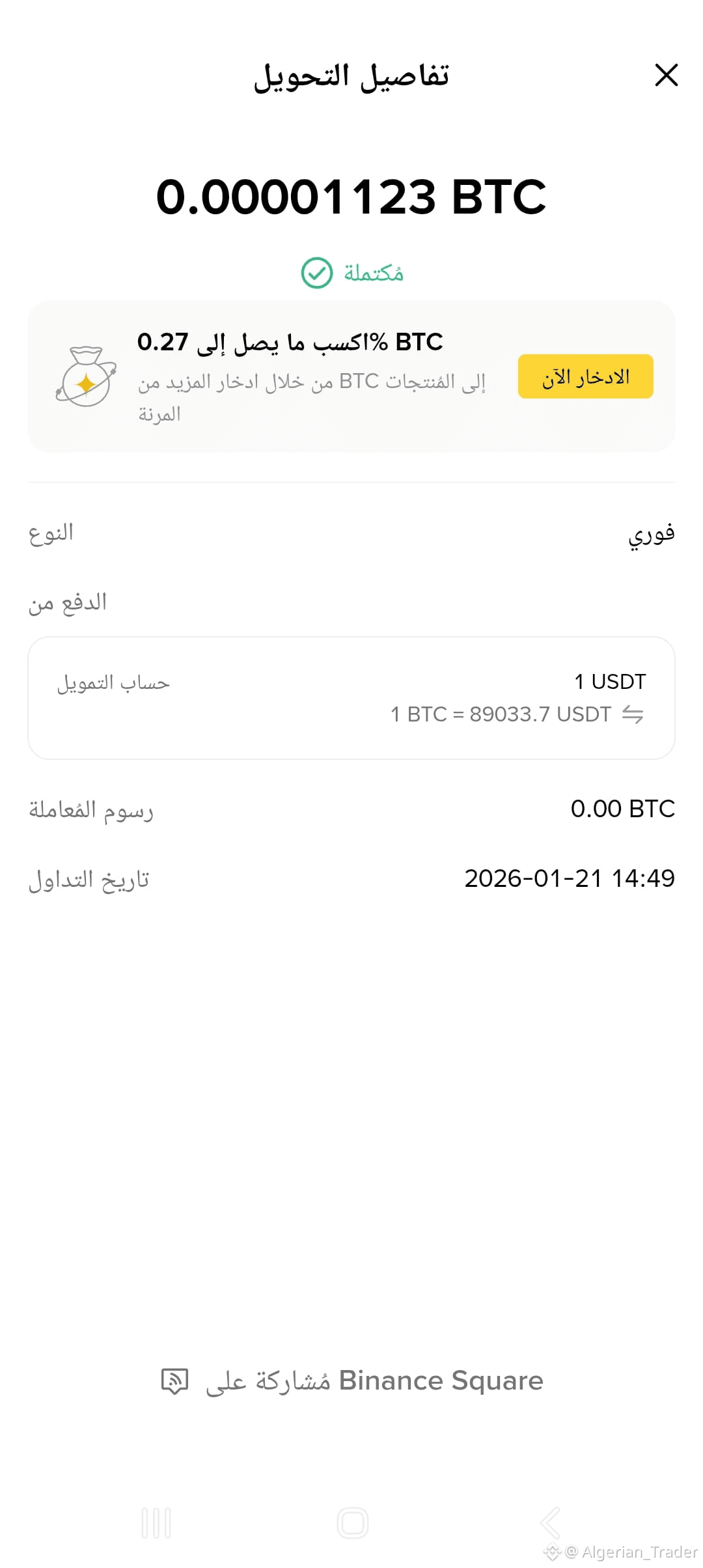Open the exchange rate details for USDT

pyautogui.click(x=514, y=714)
